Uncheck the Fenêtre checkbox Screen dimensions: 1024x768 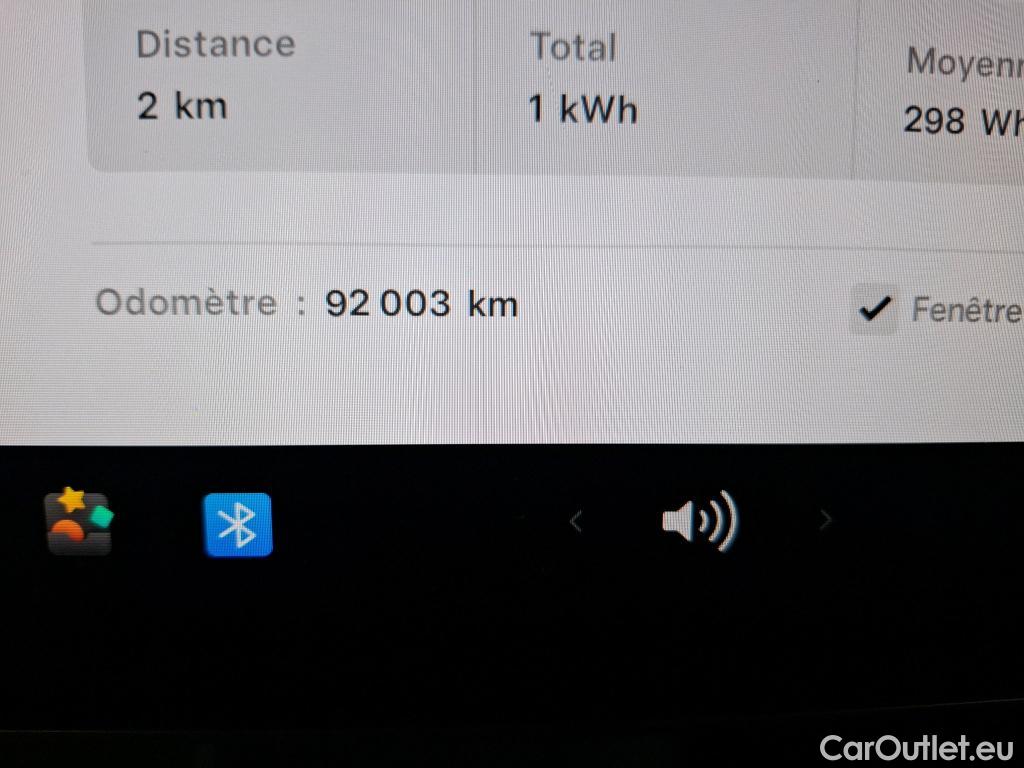coord(874,309)
